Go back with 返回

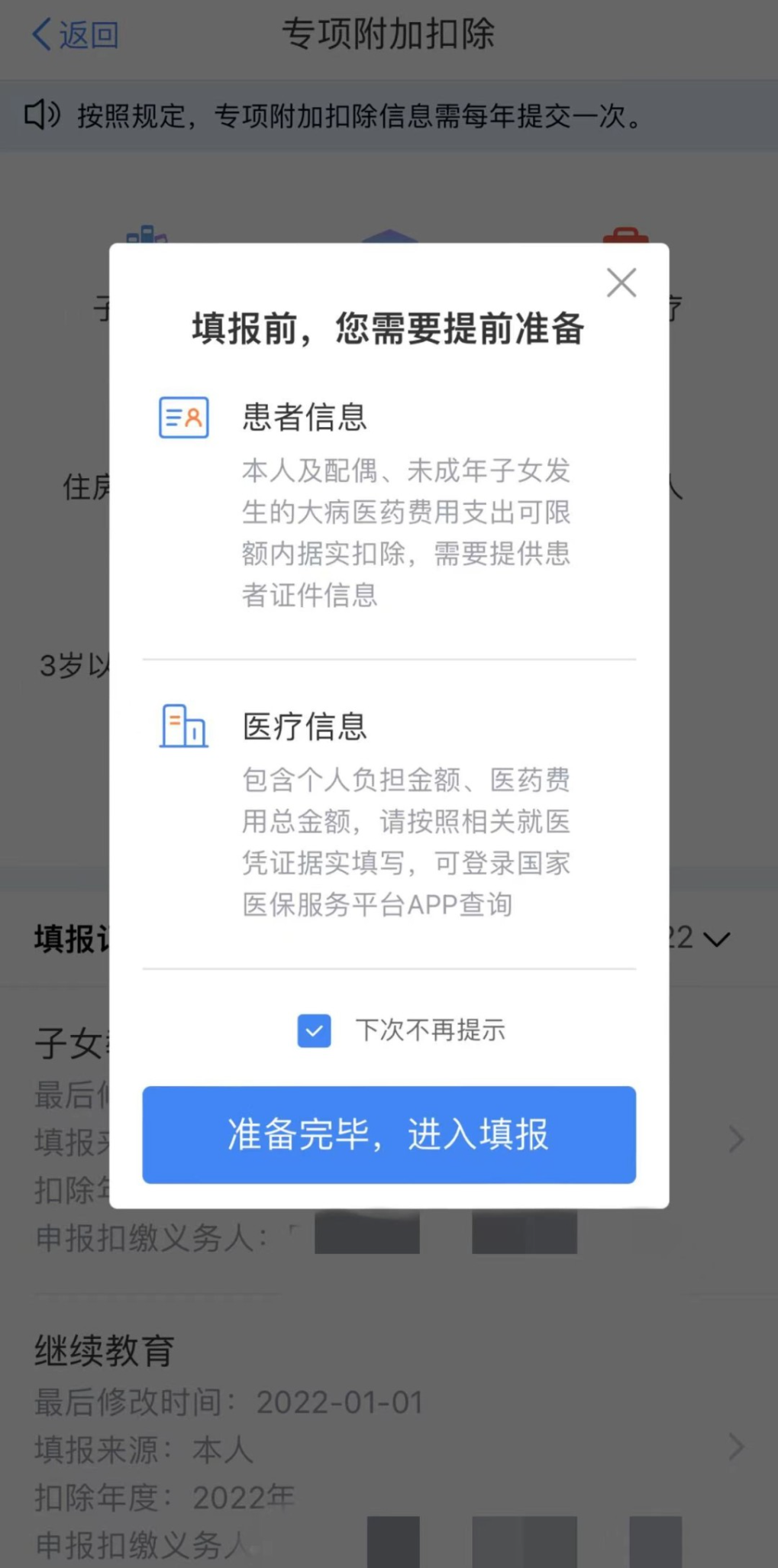(x=75, y=35)
